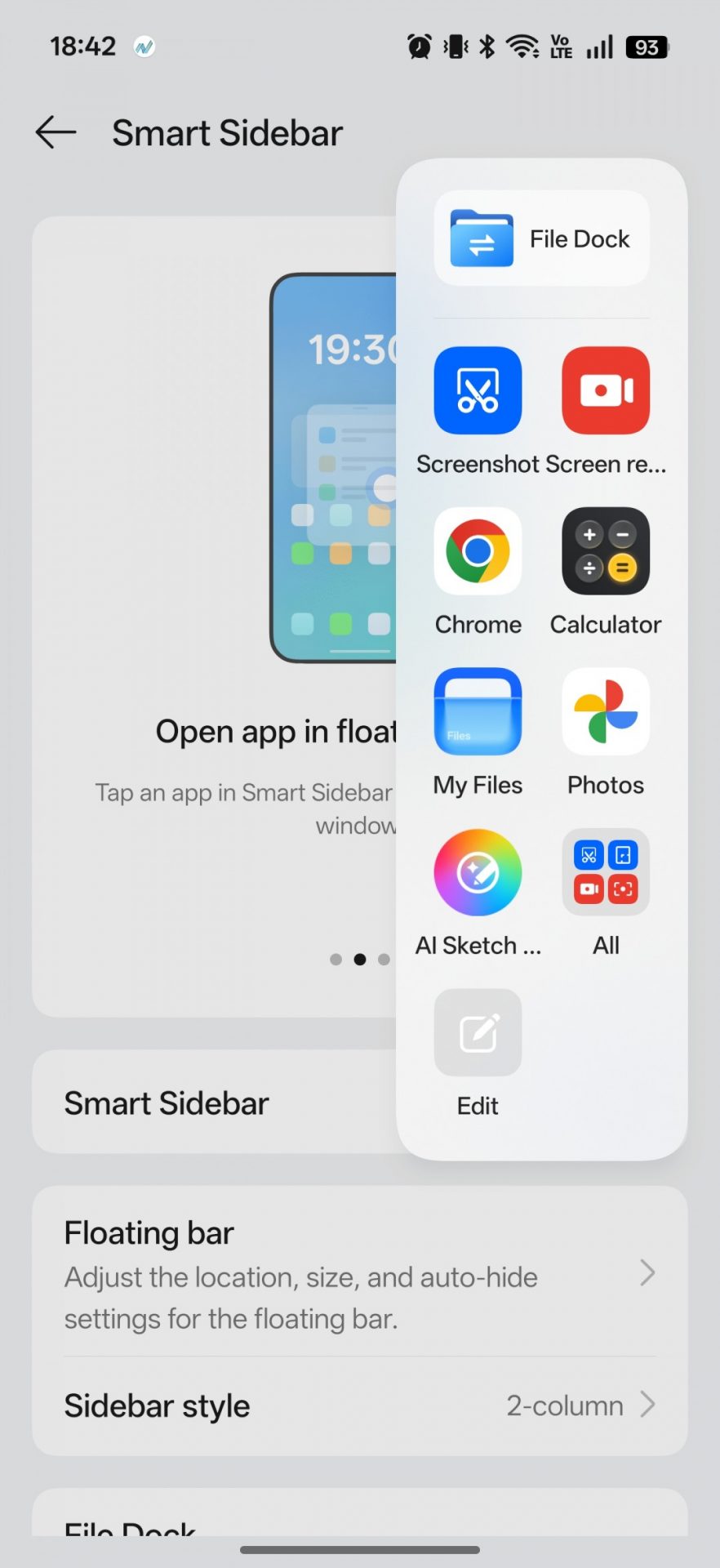Viewport: 720px width, 1568px height.
Task: Open File Dock in the sidebar
Action: [x=541, y=238]
